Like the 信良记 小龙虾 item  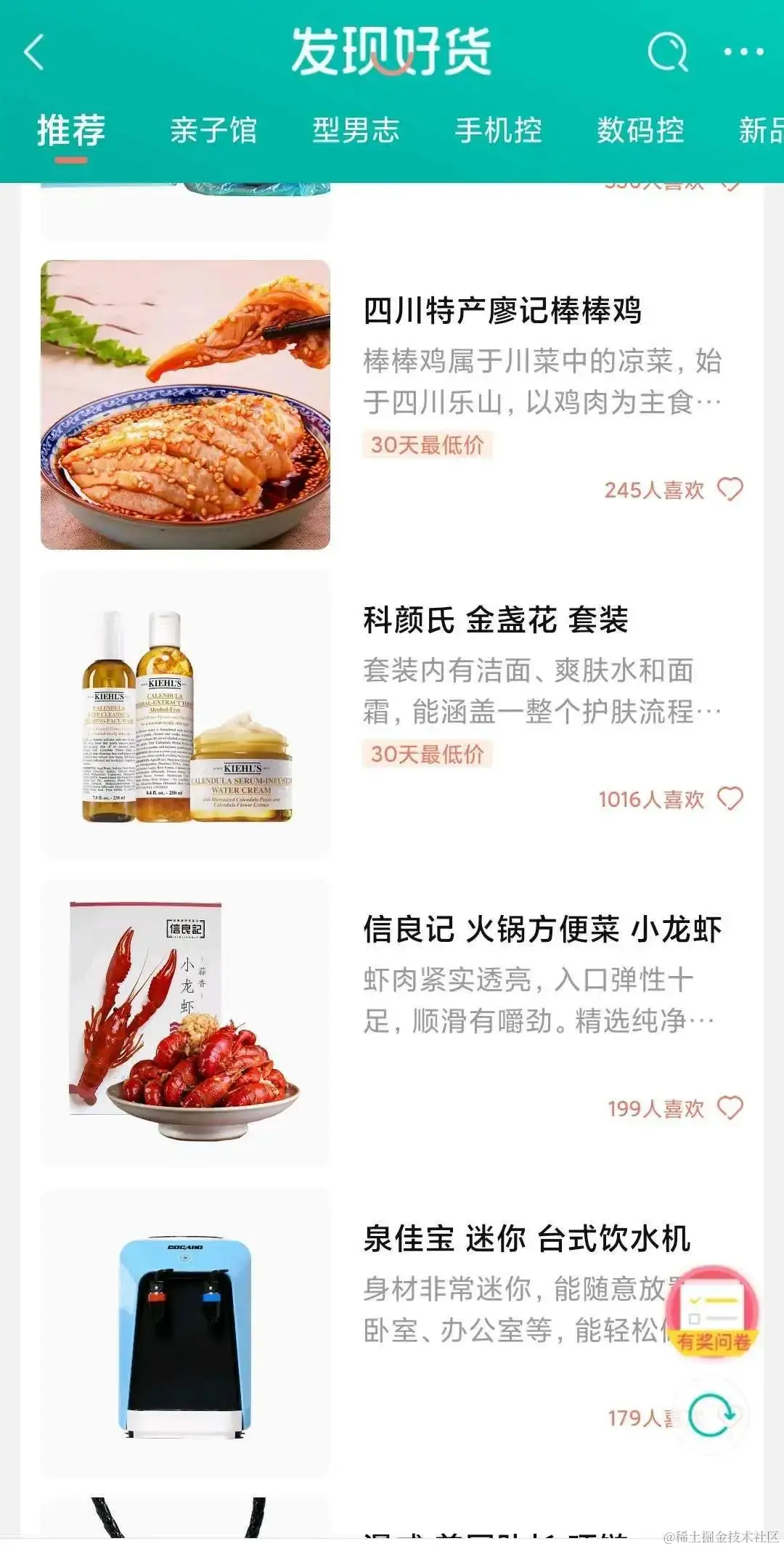[730, 1108]
